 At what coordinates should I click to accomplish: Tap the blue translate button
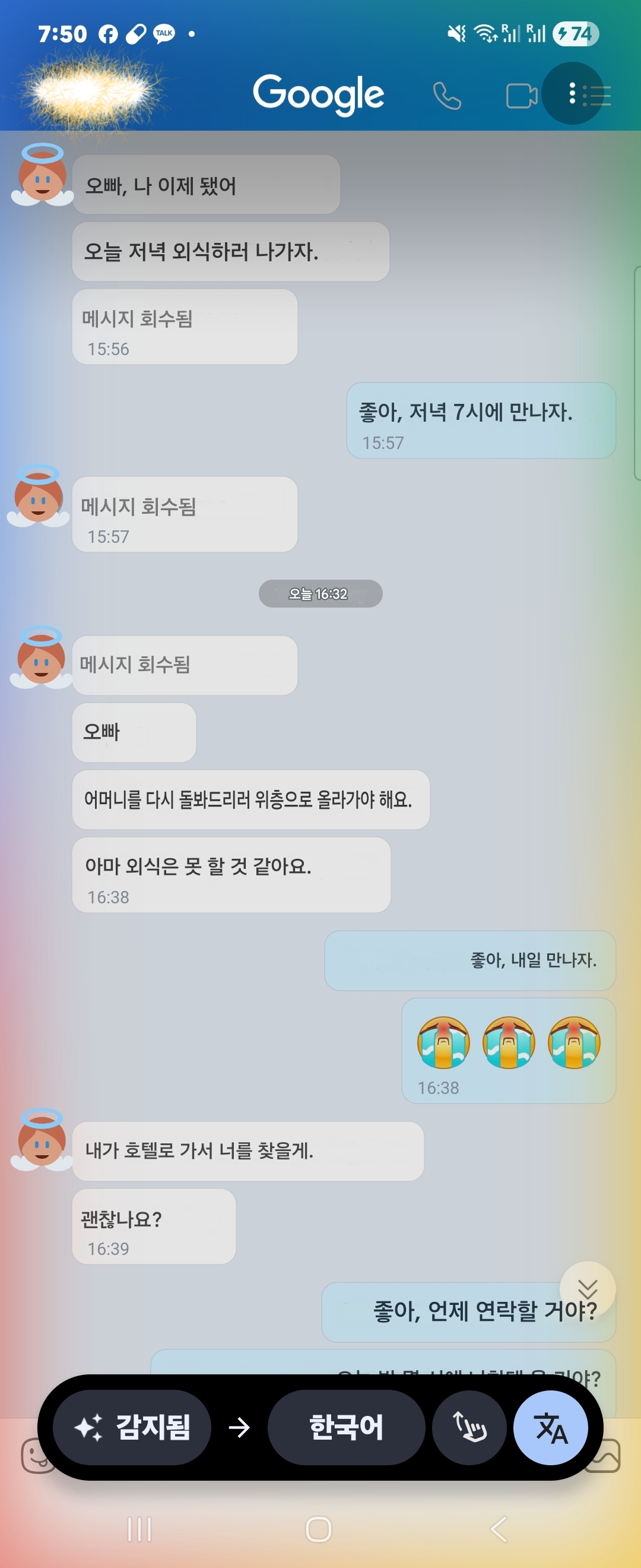click(550, 1427)
